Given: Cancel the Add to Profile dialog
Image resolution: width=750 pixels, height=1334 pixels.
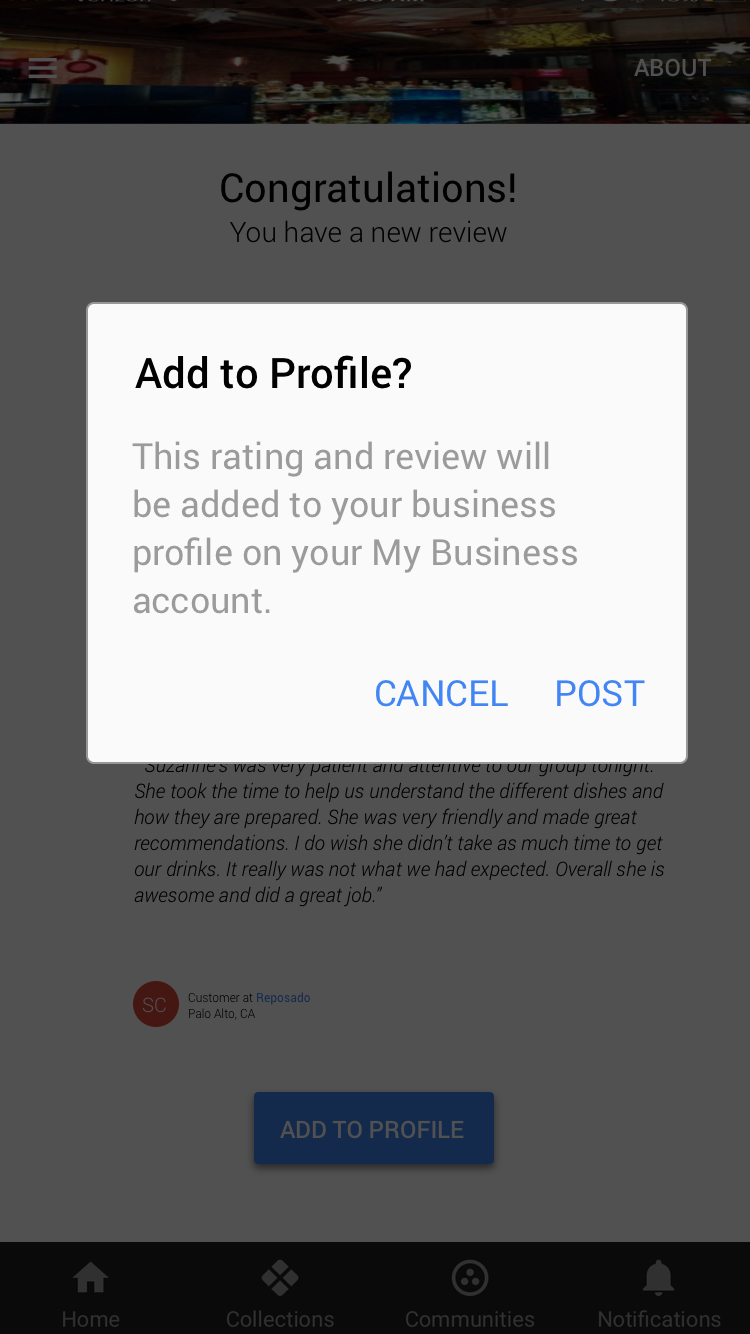Looking at the screenshot, I should click(x=441, y=693).
